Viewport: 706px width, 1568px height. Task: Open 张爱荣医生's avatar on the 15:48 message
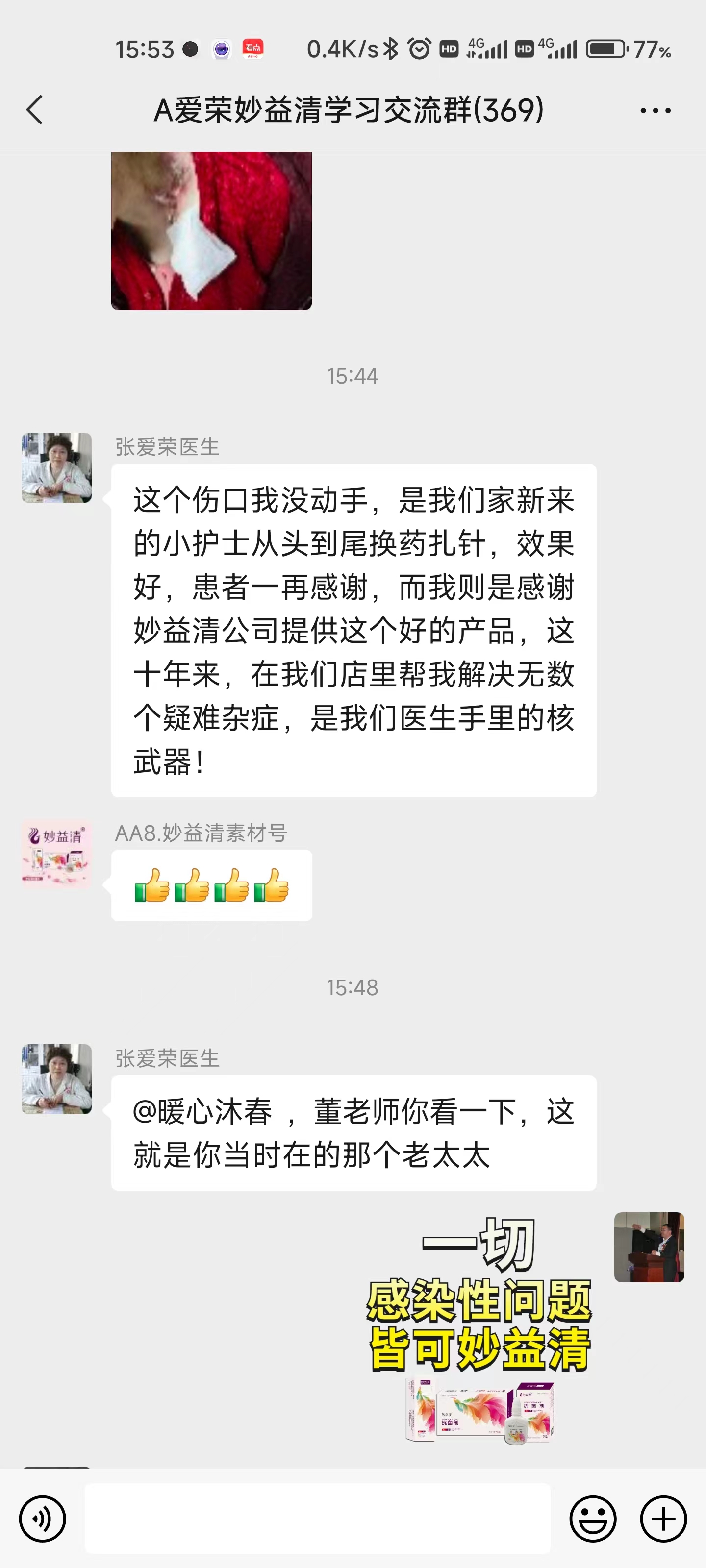(x=57, y=1079)
